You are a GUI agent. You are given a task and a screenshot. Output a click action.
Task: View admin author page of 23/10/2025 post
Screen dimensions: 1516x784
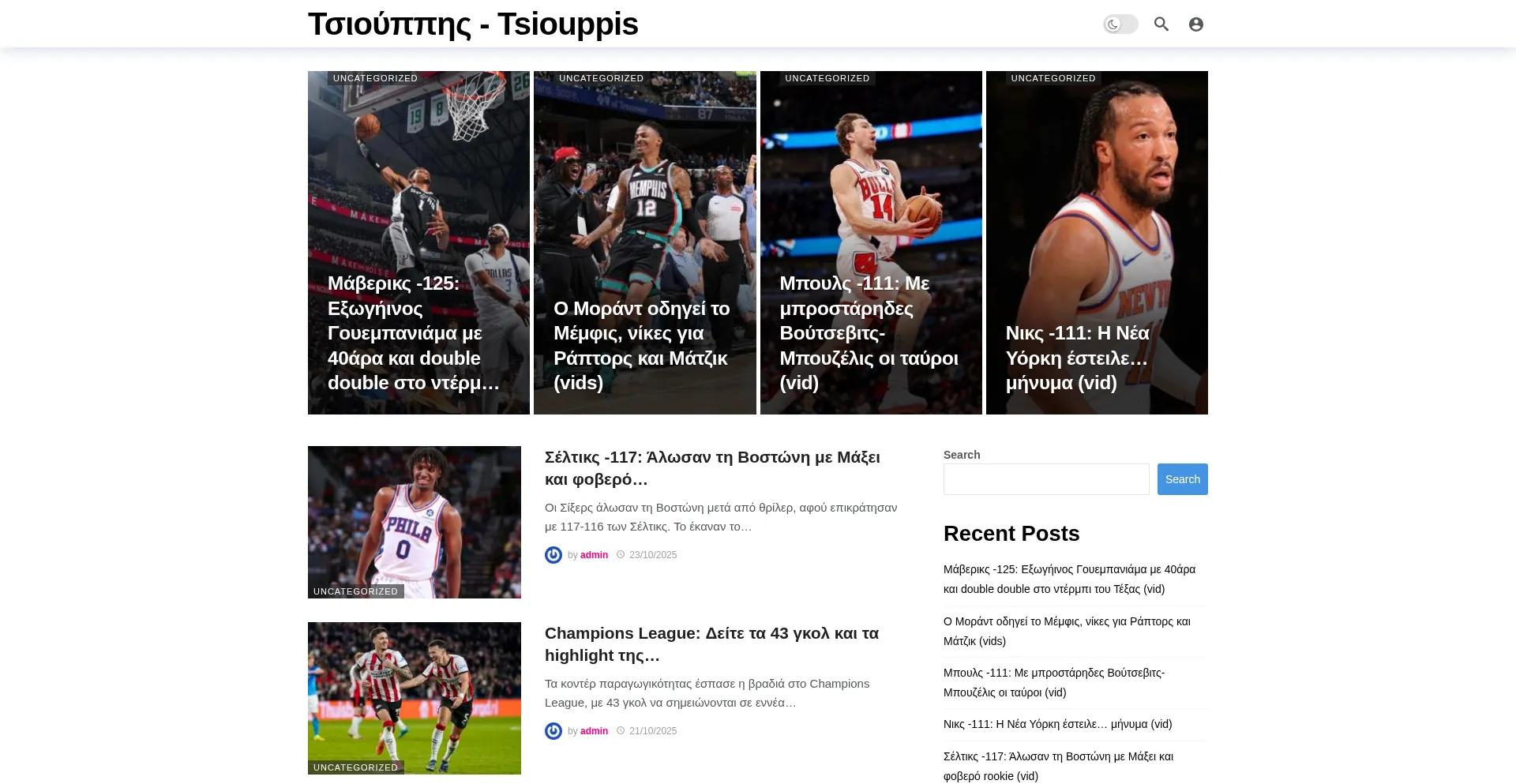point(594,555)
